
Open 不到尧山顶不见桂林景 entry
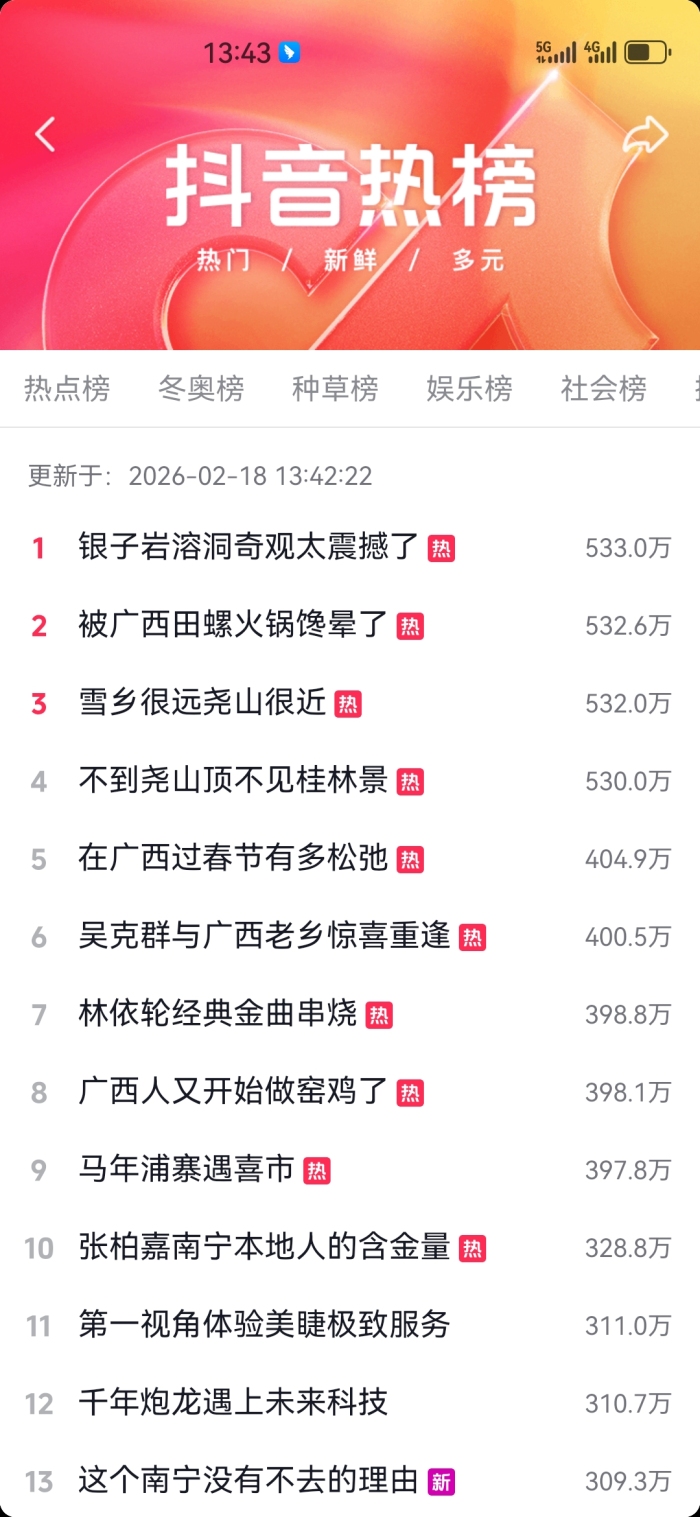[233, 781]
